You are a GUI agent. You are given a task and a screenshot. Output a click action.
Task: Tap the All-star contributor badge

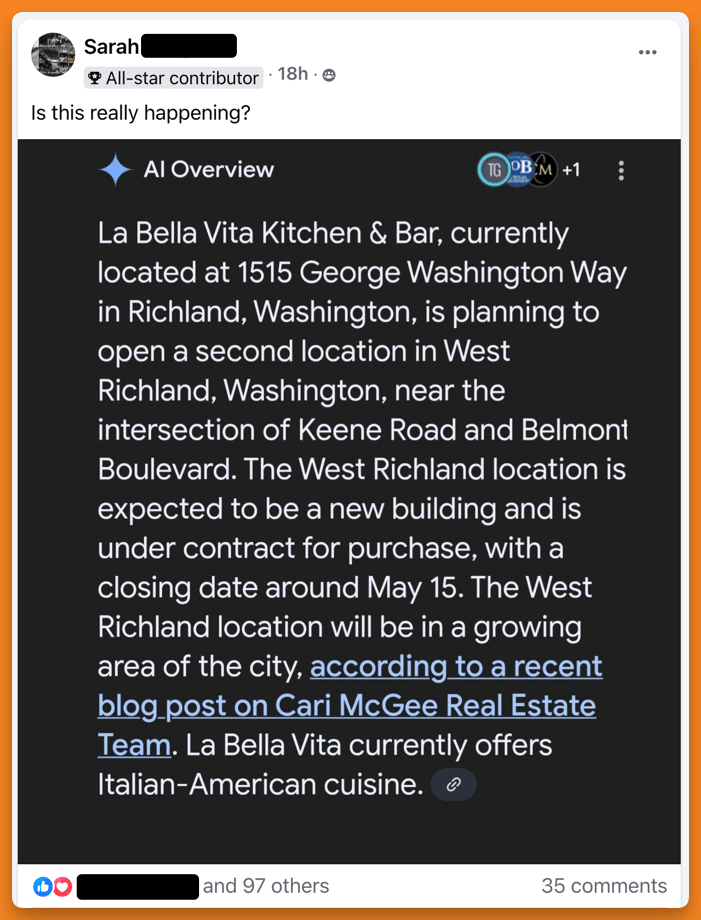[172, 77]
